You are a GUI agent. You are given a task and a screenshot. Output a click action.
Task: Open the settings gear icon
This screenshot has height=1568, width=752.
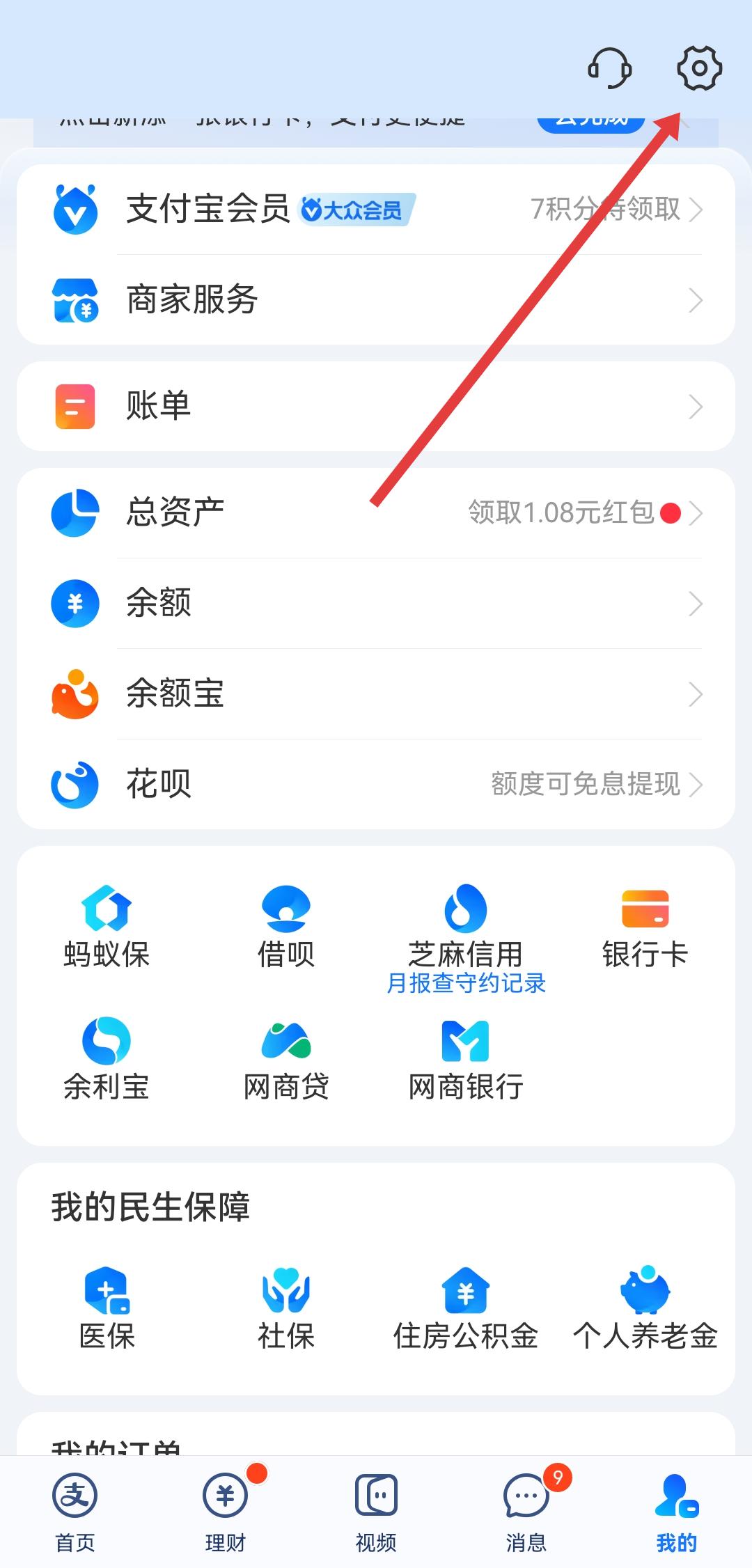[x=699, y=68]
